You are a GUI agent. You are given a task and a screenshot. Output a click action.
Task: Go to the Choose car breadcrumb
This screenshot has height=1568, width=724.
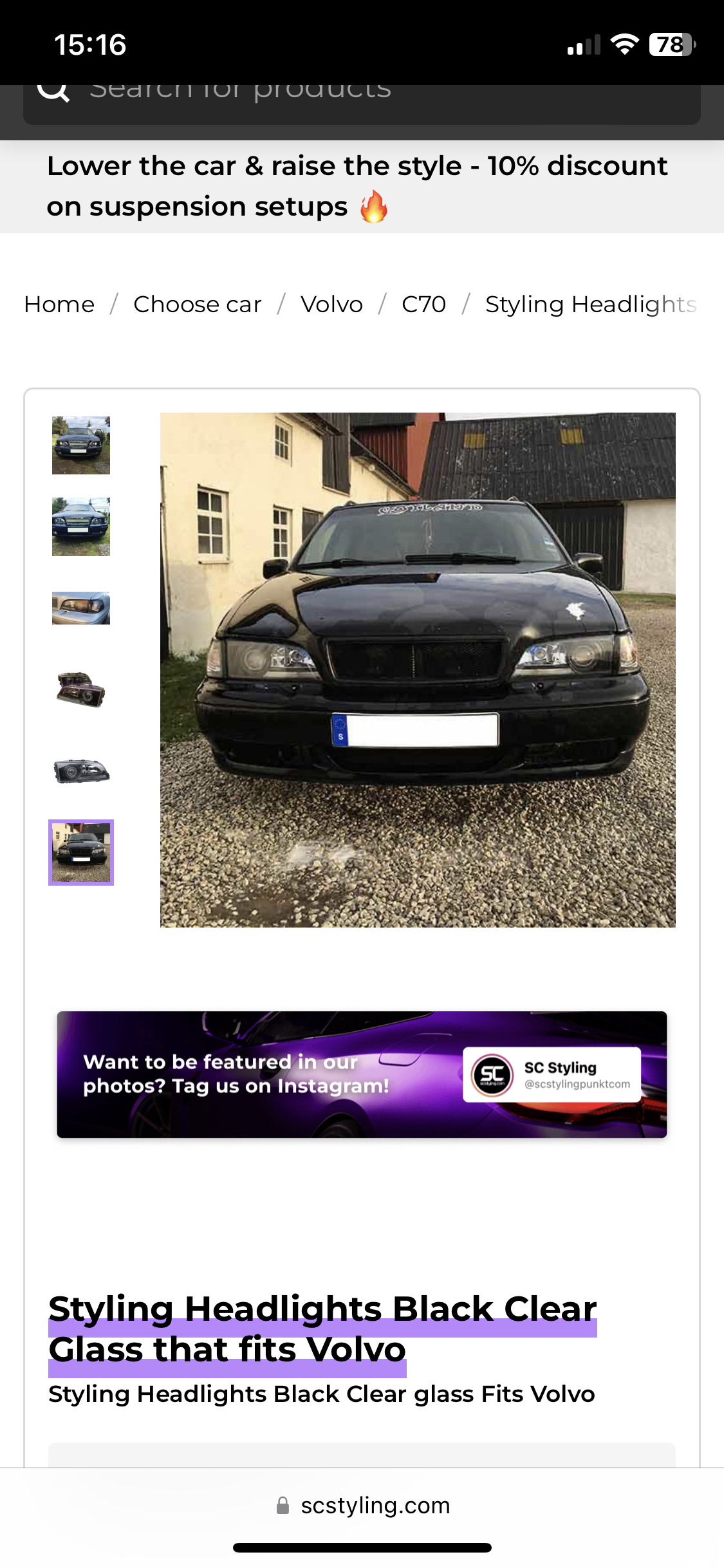click(x=197, y=304)
